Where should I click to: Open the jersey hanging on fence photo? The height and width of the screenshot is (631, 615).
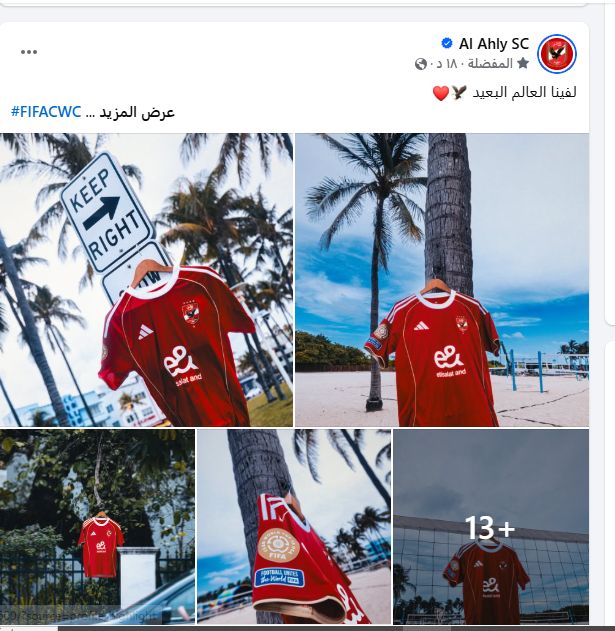click(x=97, y=527)
